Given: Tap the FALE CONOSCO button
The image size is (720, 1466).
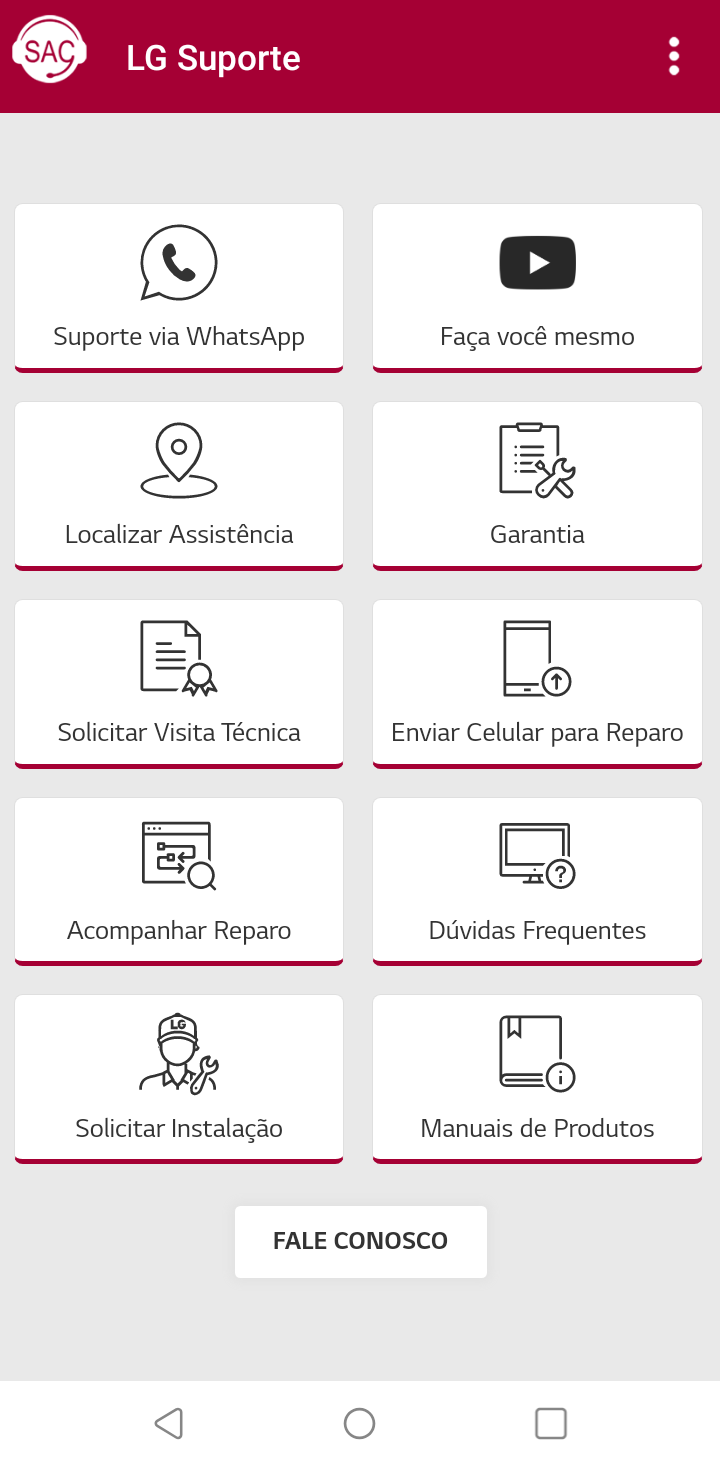Looking at the screenshot, I should click(x=361, y=1241).
